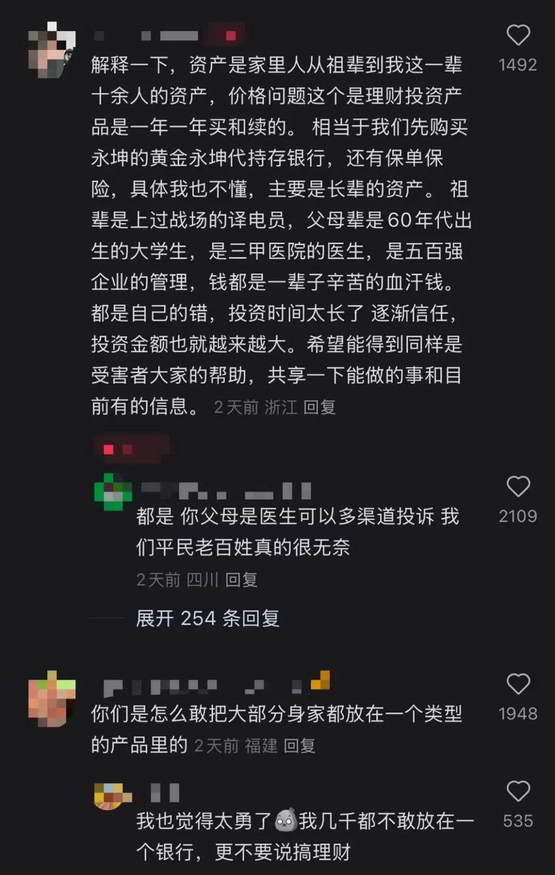
Task: Open the avatar of the 福建 commenter
Action: click(x=51, y=699)
